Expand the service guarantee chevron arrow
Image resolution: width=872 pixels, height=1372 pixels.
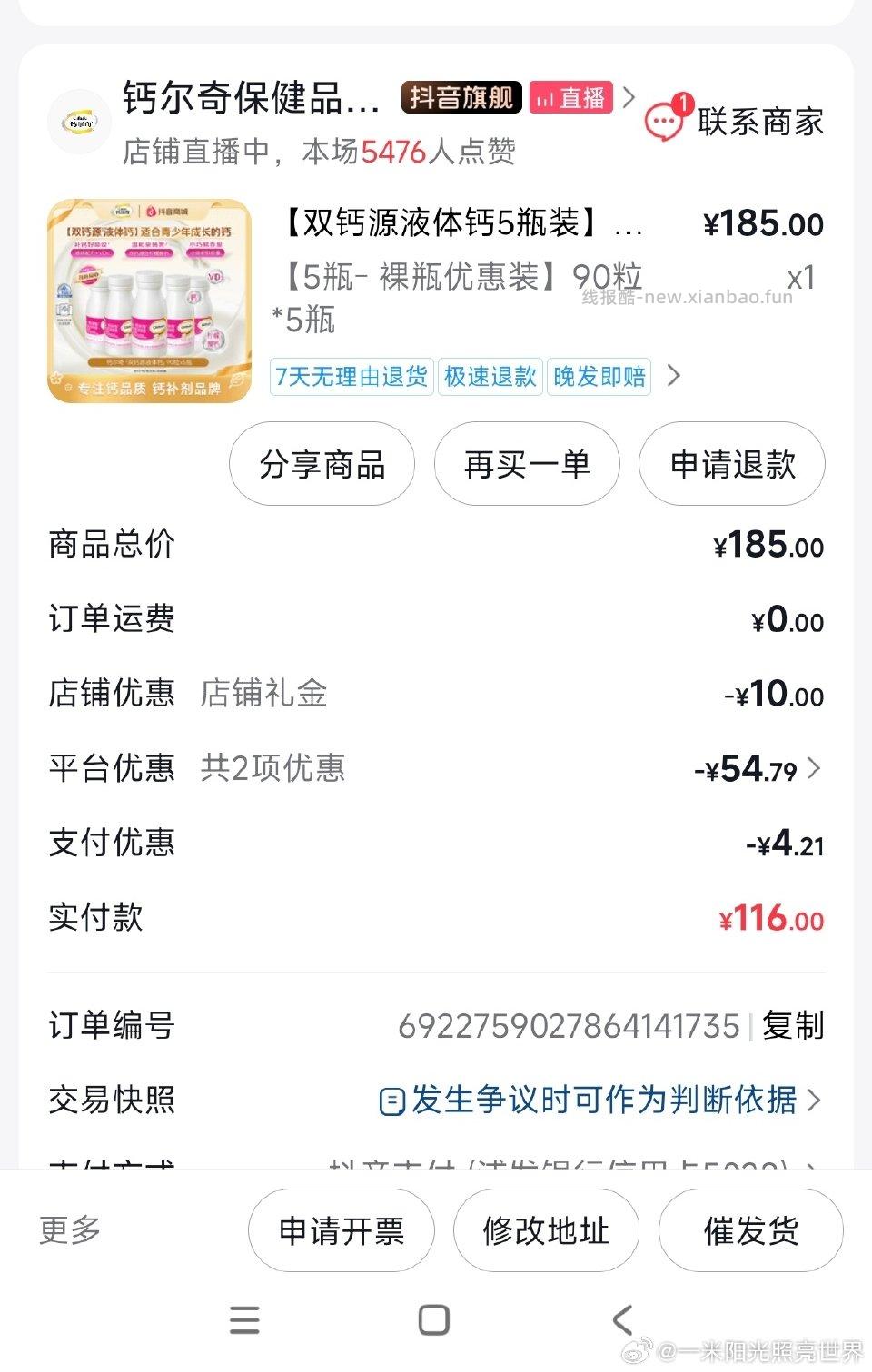[x=675, y=376]
